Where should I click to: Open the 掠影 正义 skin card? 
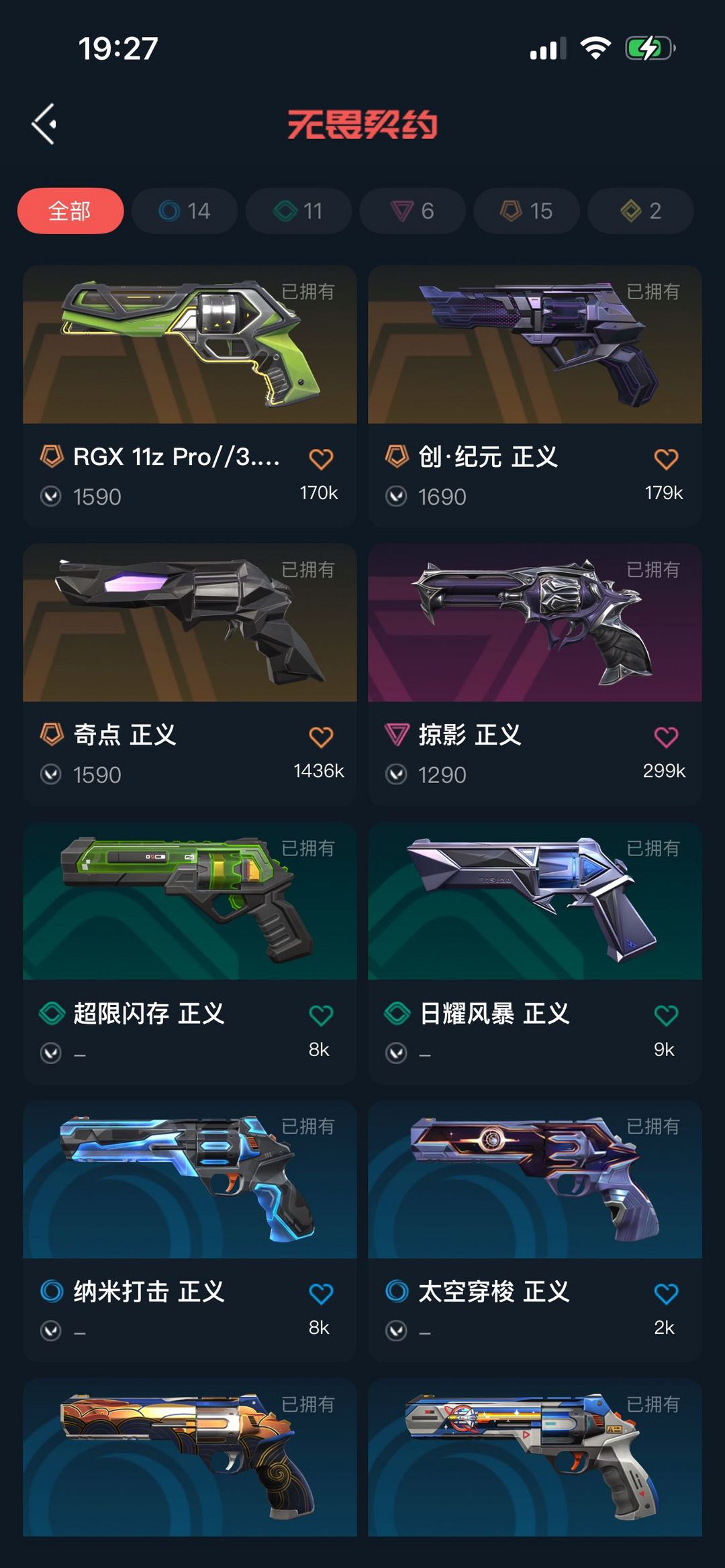coord(535,674)
